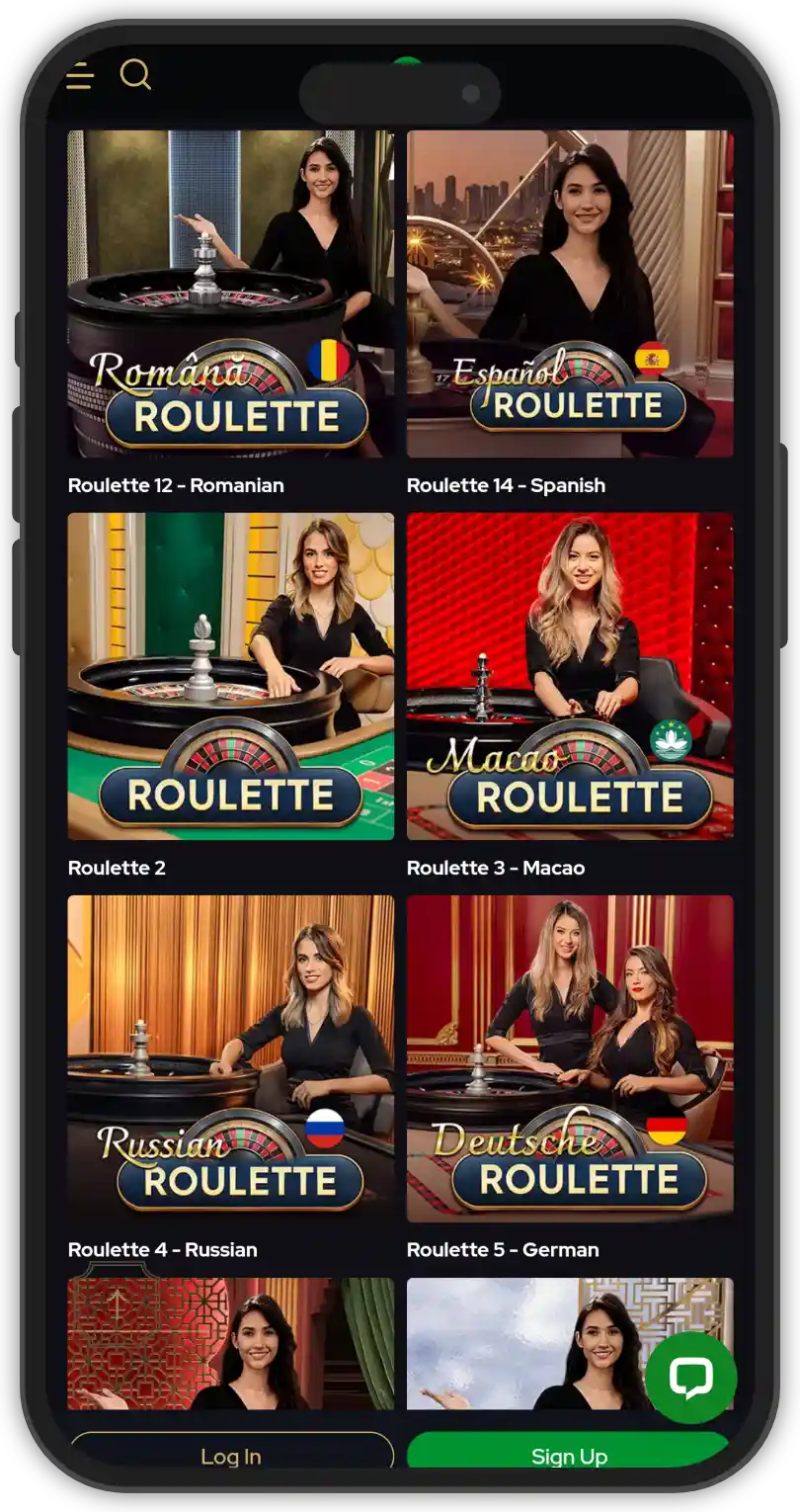Image resolution: width=800 pixels, height=1512 pixels.
Task: Open the search icon
Action: coord(135,74)
